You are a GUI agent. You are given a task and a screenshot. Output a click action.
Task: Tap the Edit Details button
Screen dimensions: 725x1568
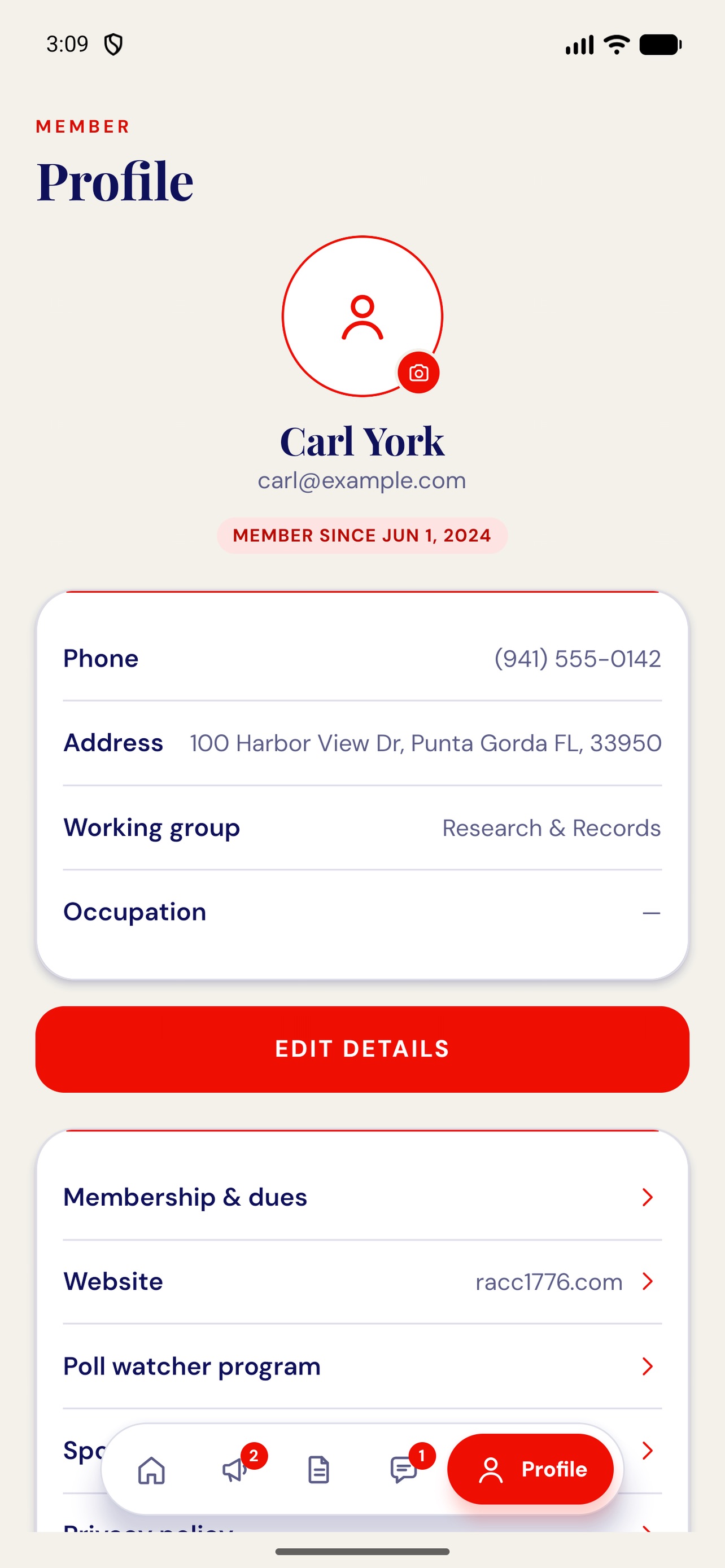click(362, 1049)
